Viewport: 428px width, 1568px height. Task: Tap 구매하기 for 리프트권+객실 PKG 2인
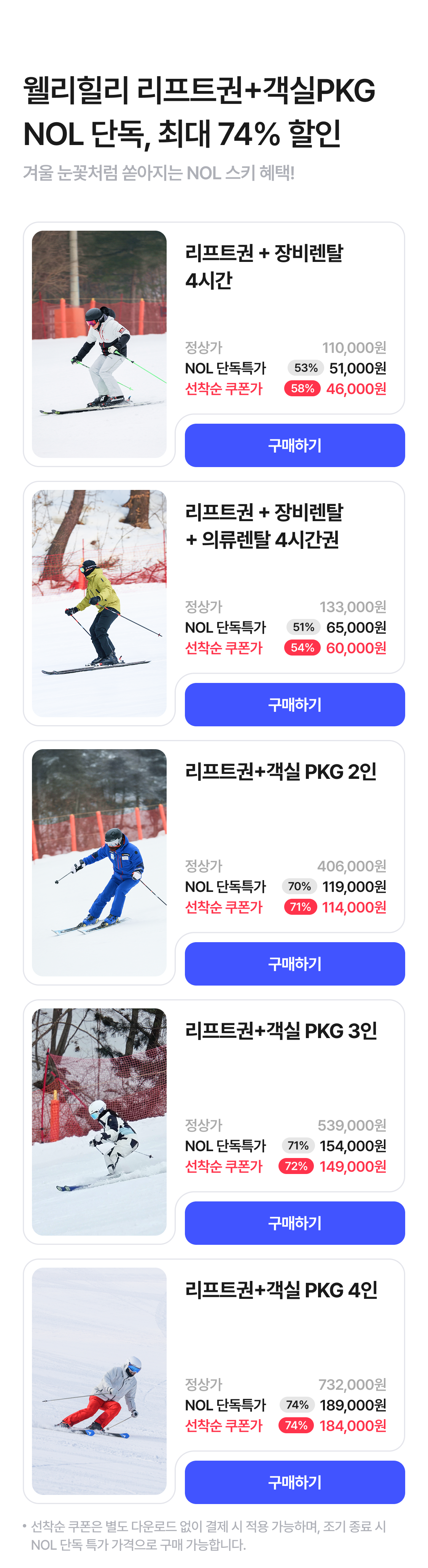294,963
